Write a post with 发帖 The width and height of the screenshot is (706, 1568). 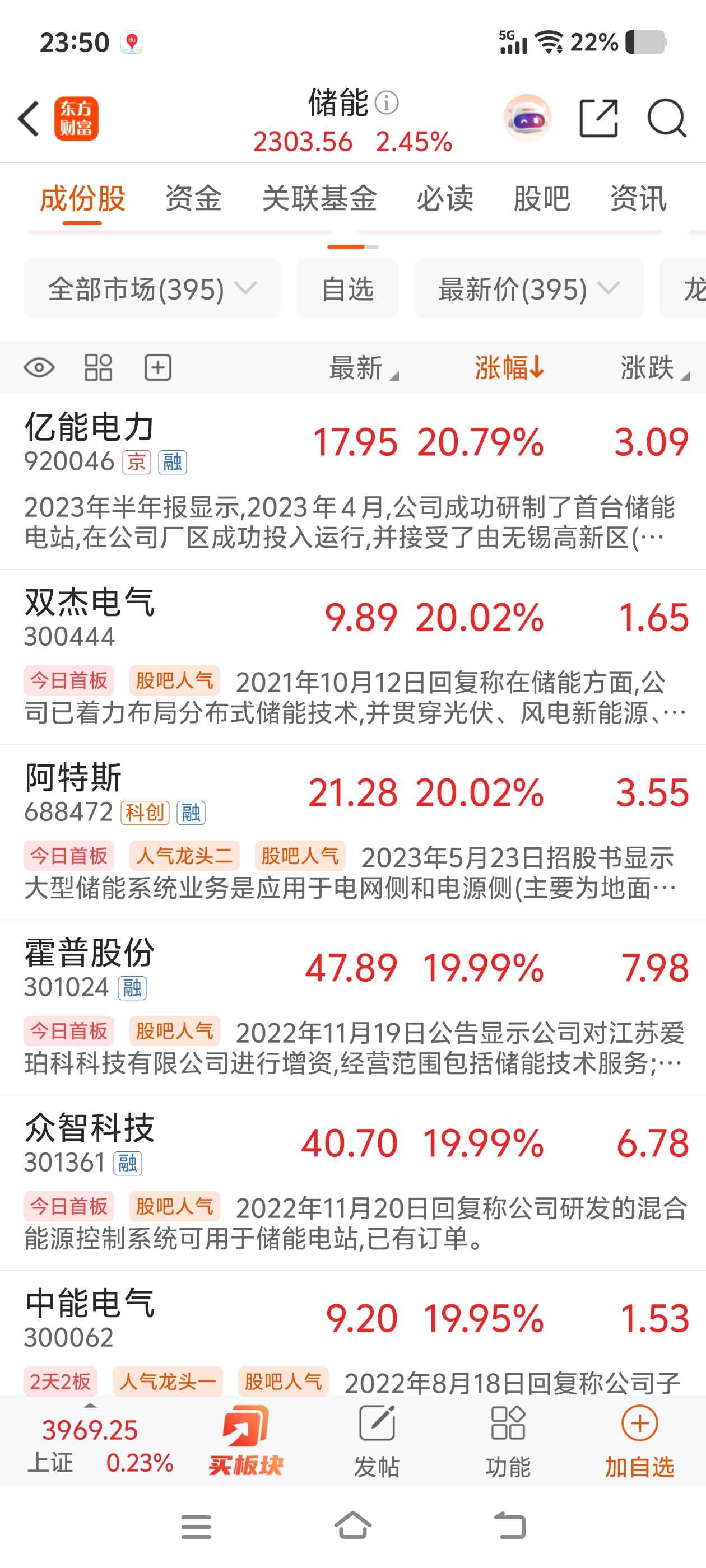point(377,1441)
